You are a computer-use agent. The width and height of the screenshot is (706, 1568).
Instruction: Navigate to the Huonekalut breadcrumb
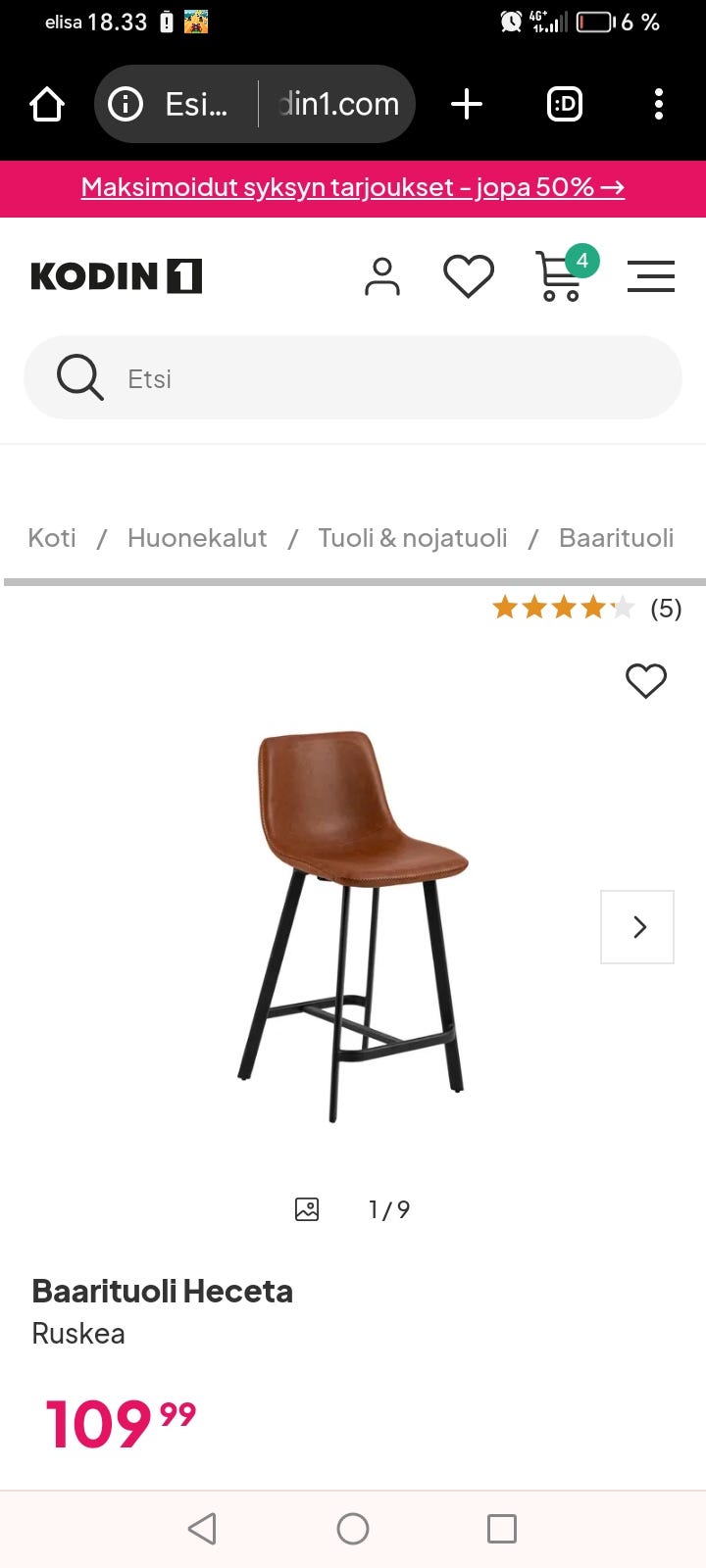tap(196, 537)
